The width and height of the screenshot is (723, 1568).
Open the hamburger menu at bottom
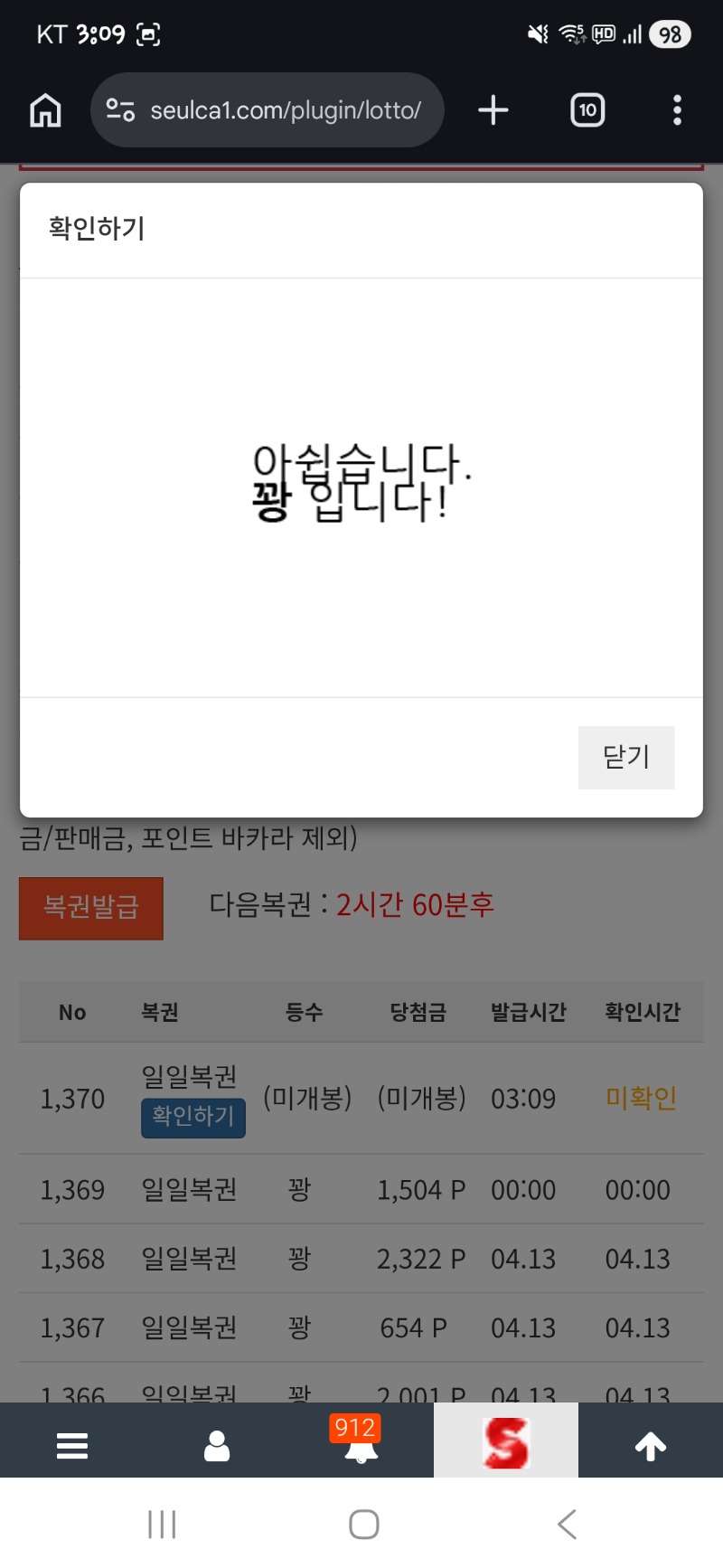(72, 1446)
